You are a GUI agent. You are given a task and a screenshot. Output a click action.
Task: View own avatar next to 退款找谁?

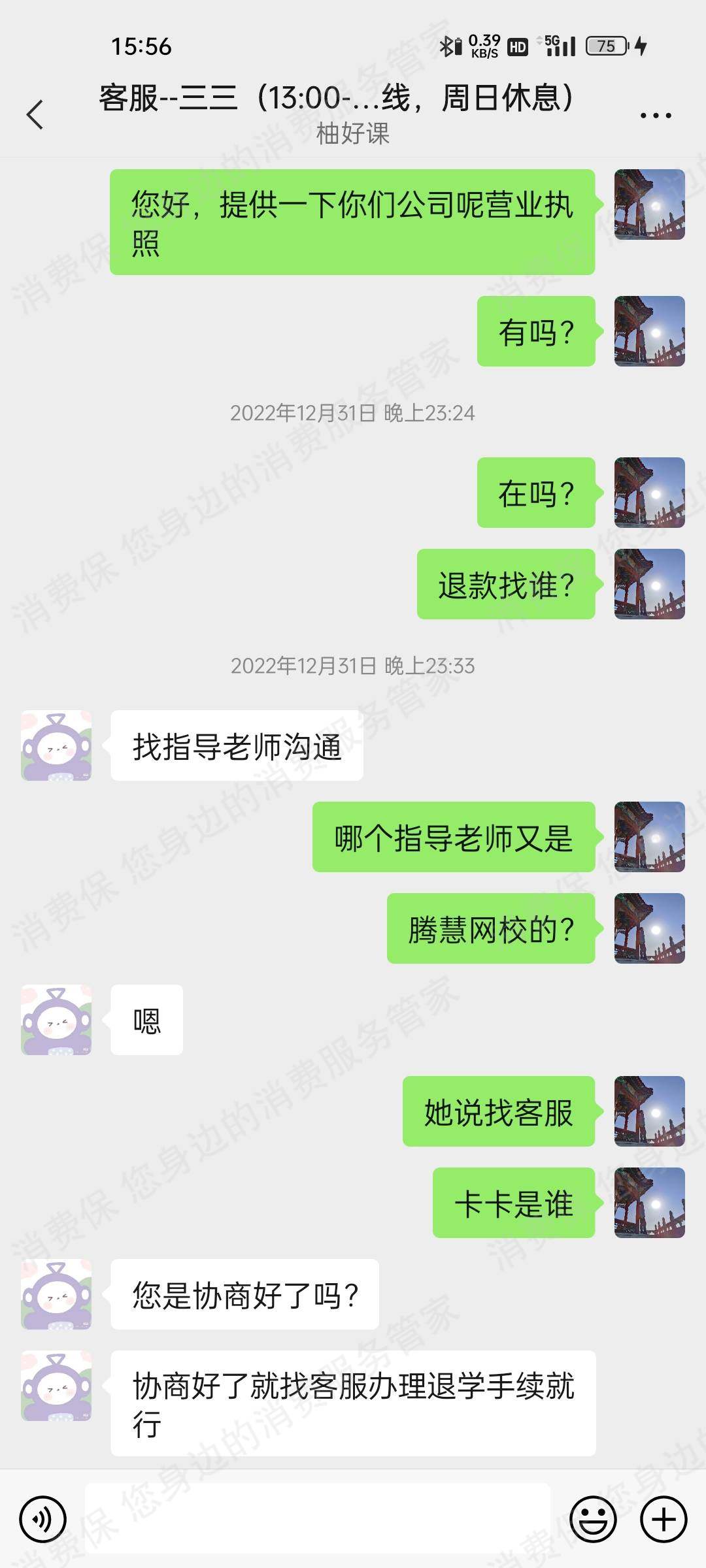pos(649,584)
